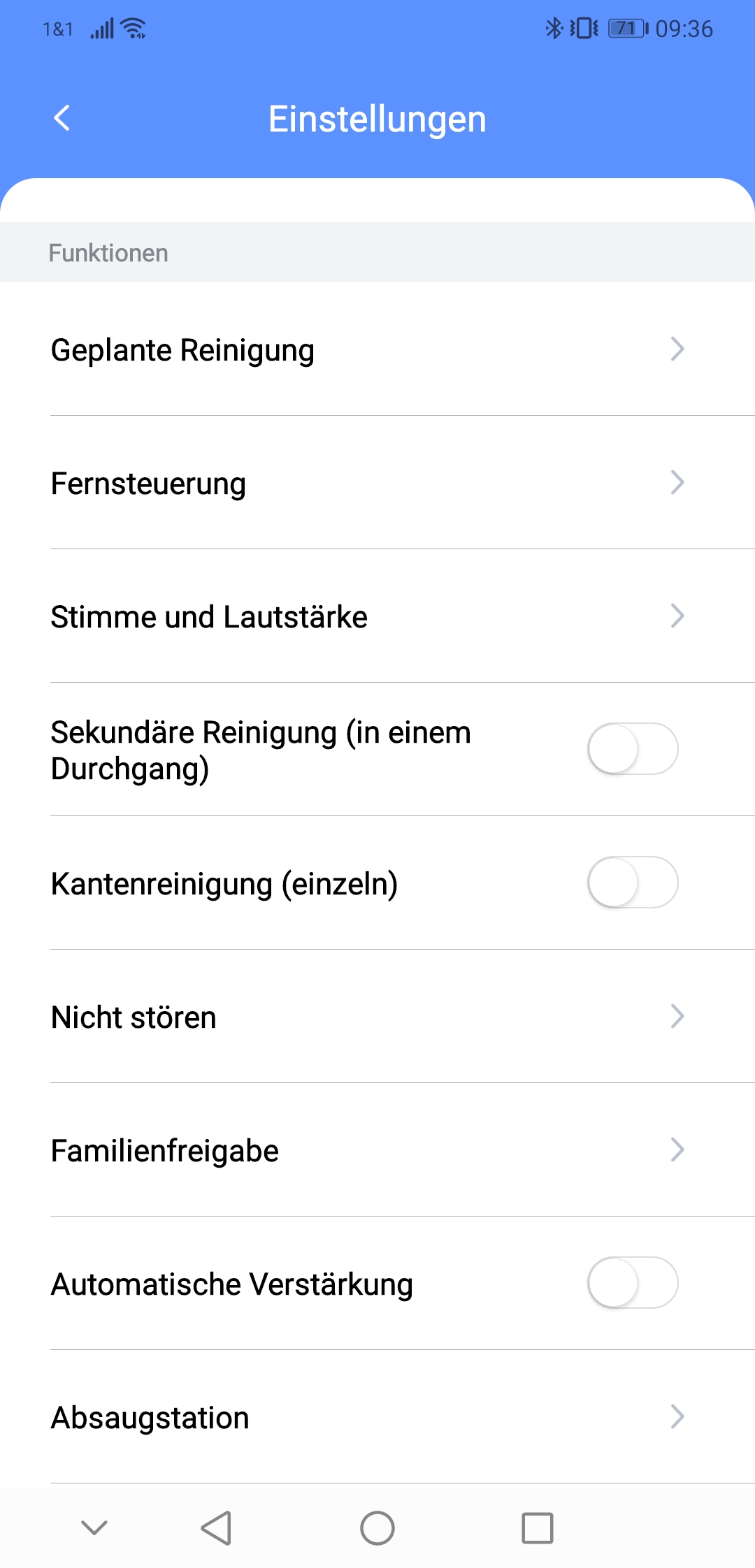Screen dimensions: 755x1568
Task: Open Familienfreigabe
Action: click(x=377, y=1150)
